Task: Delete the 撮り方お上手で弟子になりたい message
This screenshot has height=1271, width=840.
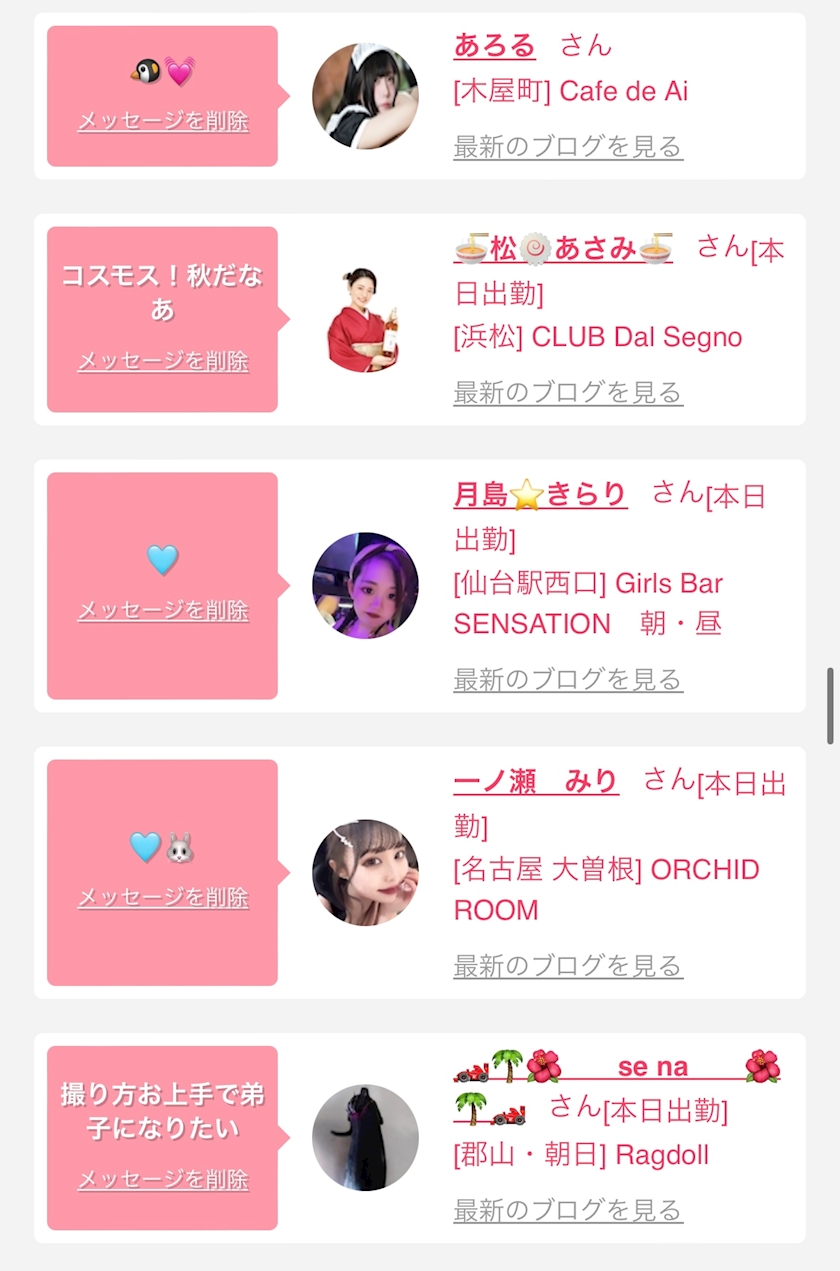Action: pyautogui.click(x=163, y=1180)
